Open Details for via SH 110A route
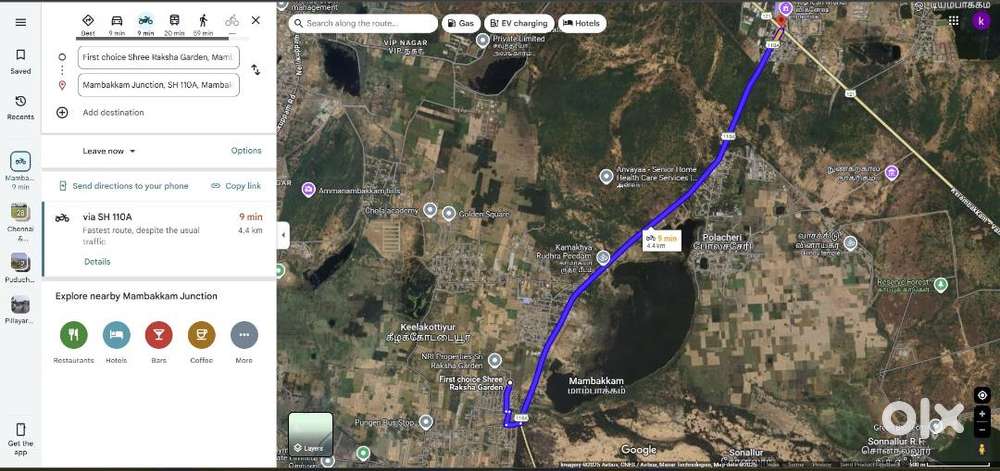This screenshot has width=1000, height=471. 97,262
